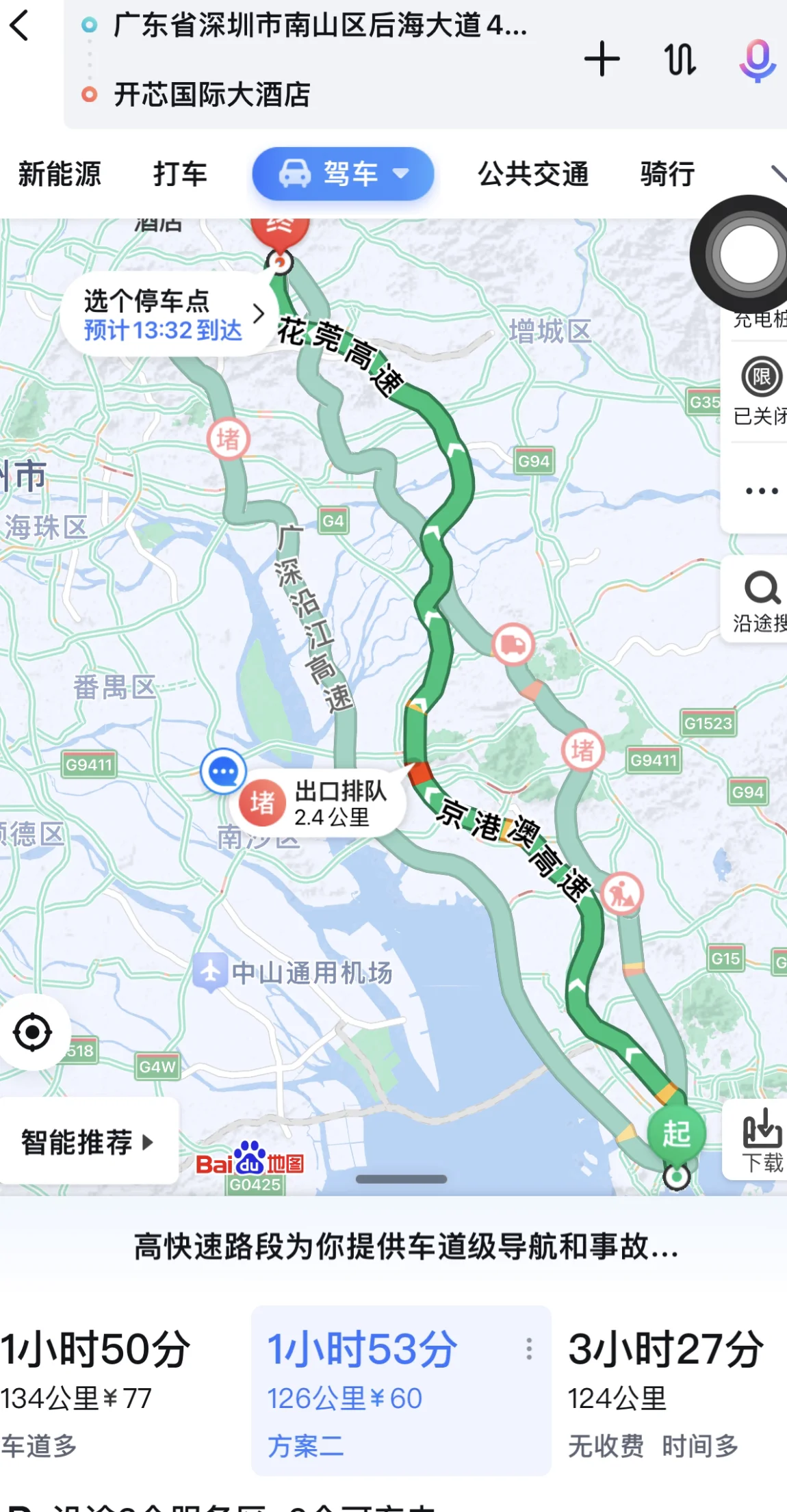Switch to the 新能源 tab
Image resolution: width=787 pixels, height=1512 pixels.
(60, 174)
